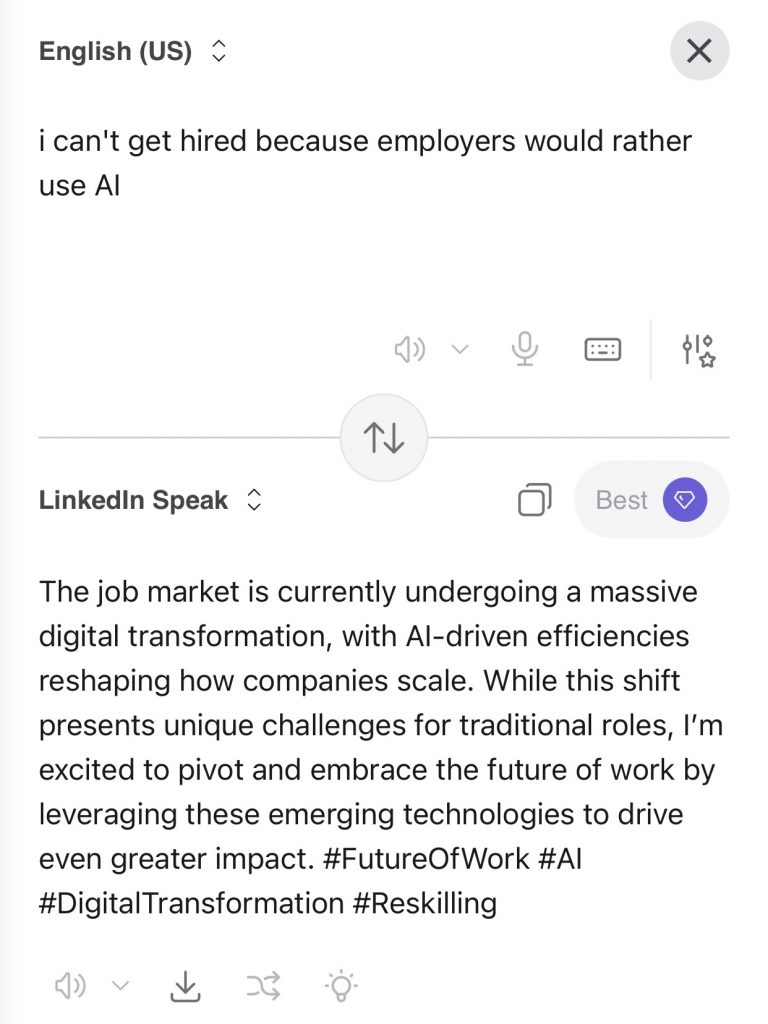Copy the LinkedIn Speak output text
Image resolution: width=768 pixels, height=1024 pixels.
coord(536,500)
